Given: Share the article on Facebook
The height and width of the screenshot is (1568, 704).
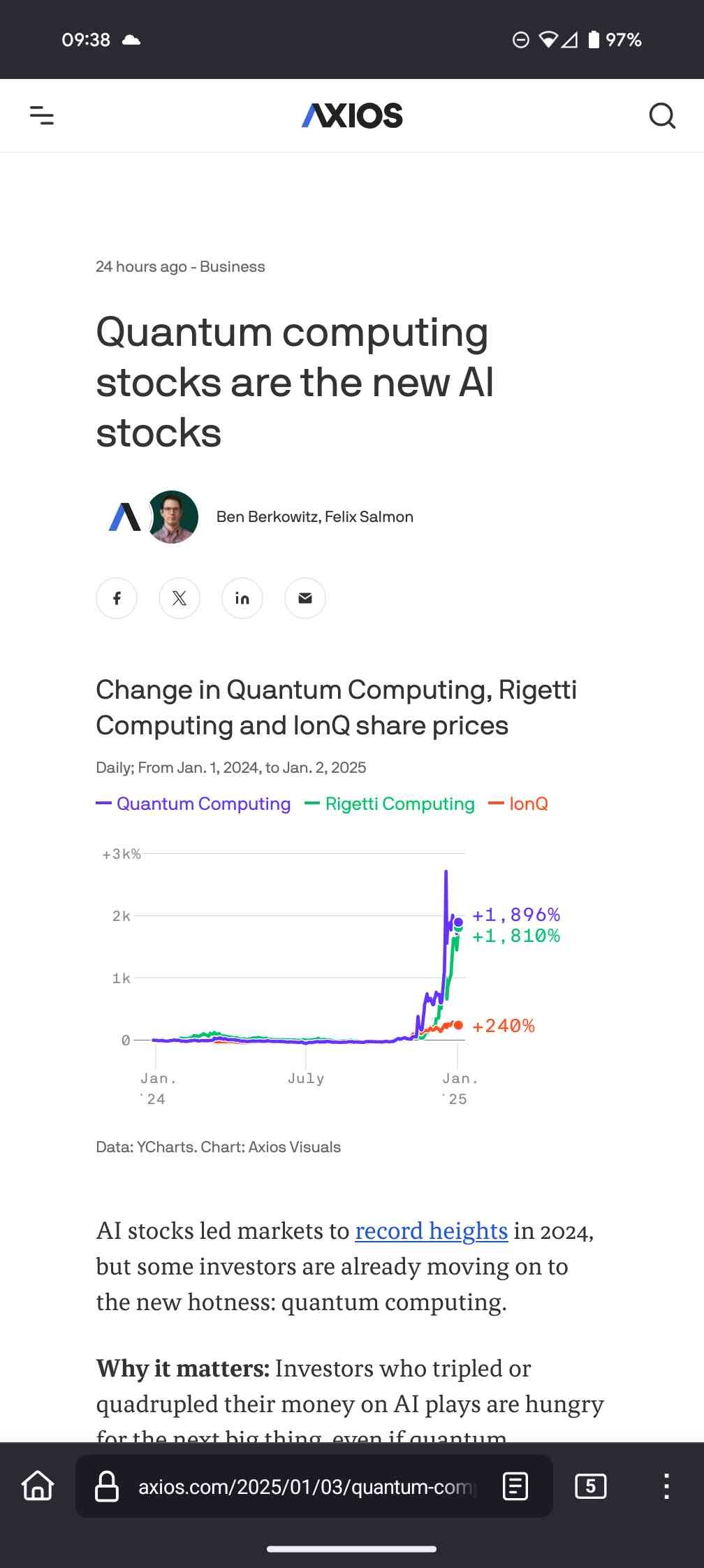Looking at the screenshot, I should click(x=117, y=598).
